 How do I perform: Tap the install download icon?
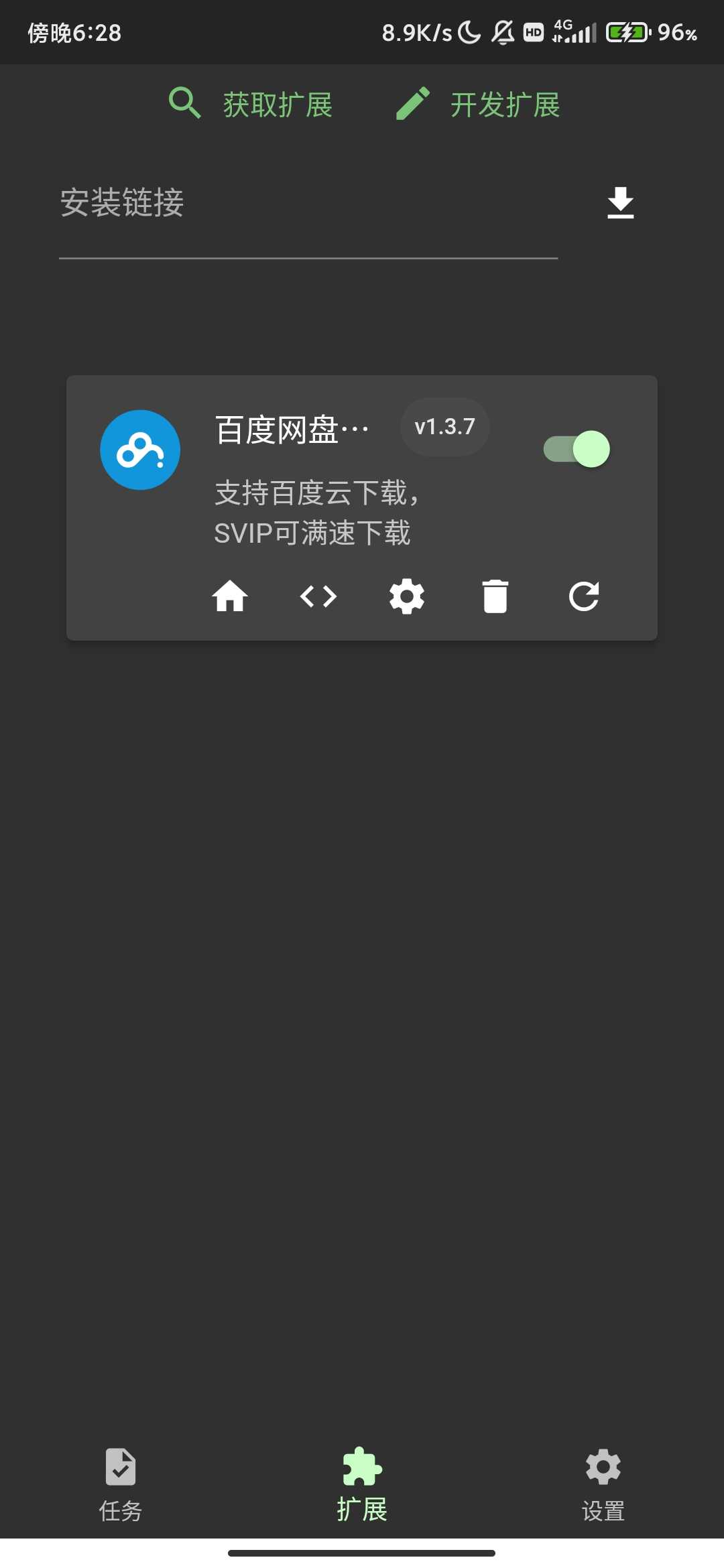(x=620, y=203)
